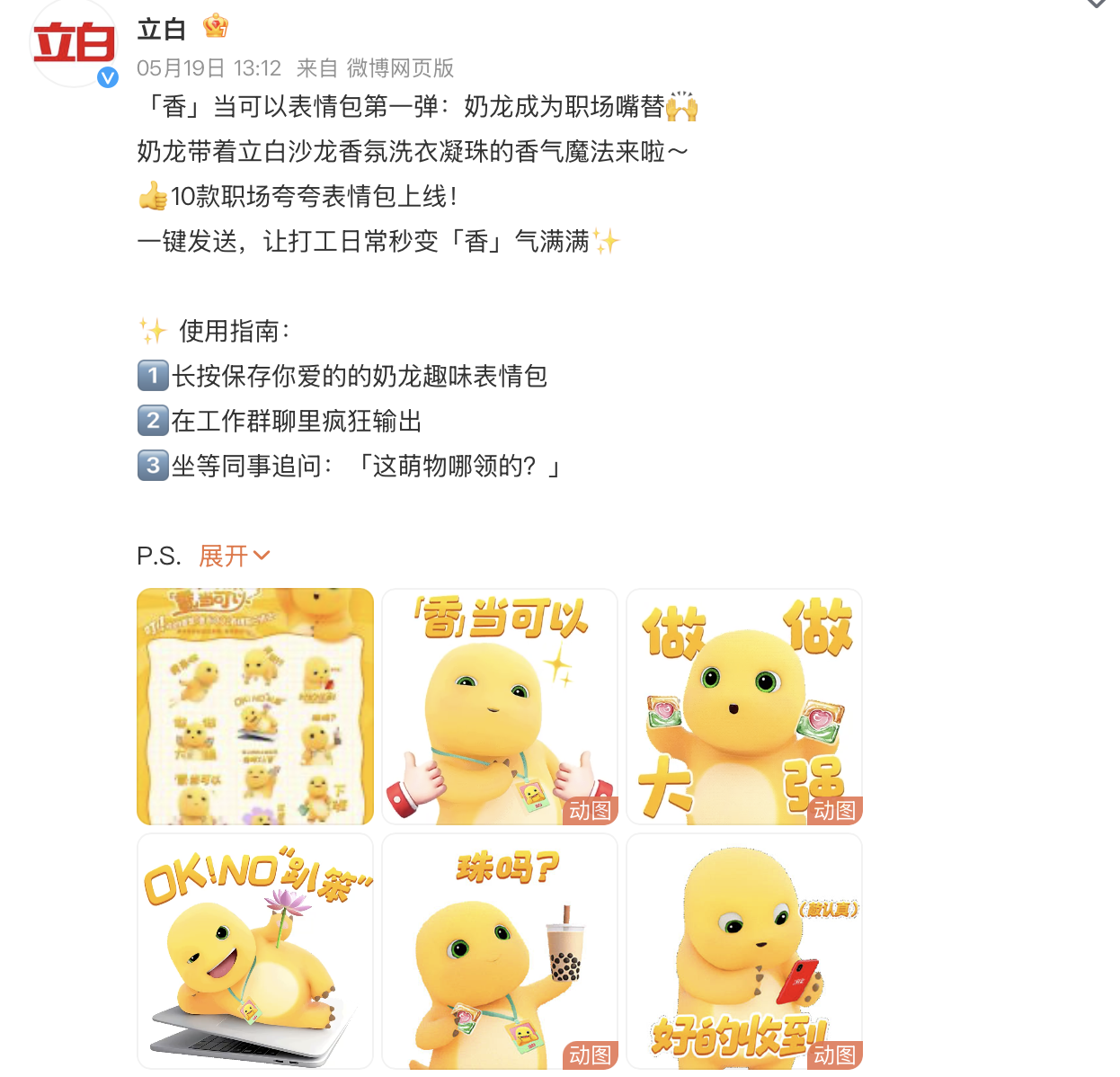View the 「香」当可以 thumbs-up sticker GIF

(x=500, y=707)
